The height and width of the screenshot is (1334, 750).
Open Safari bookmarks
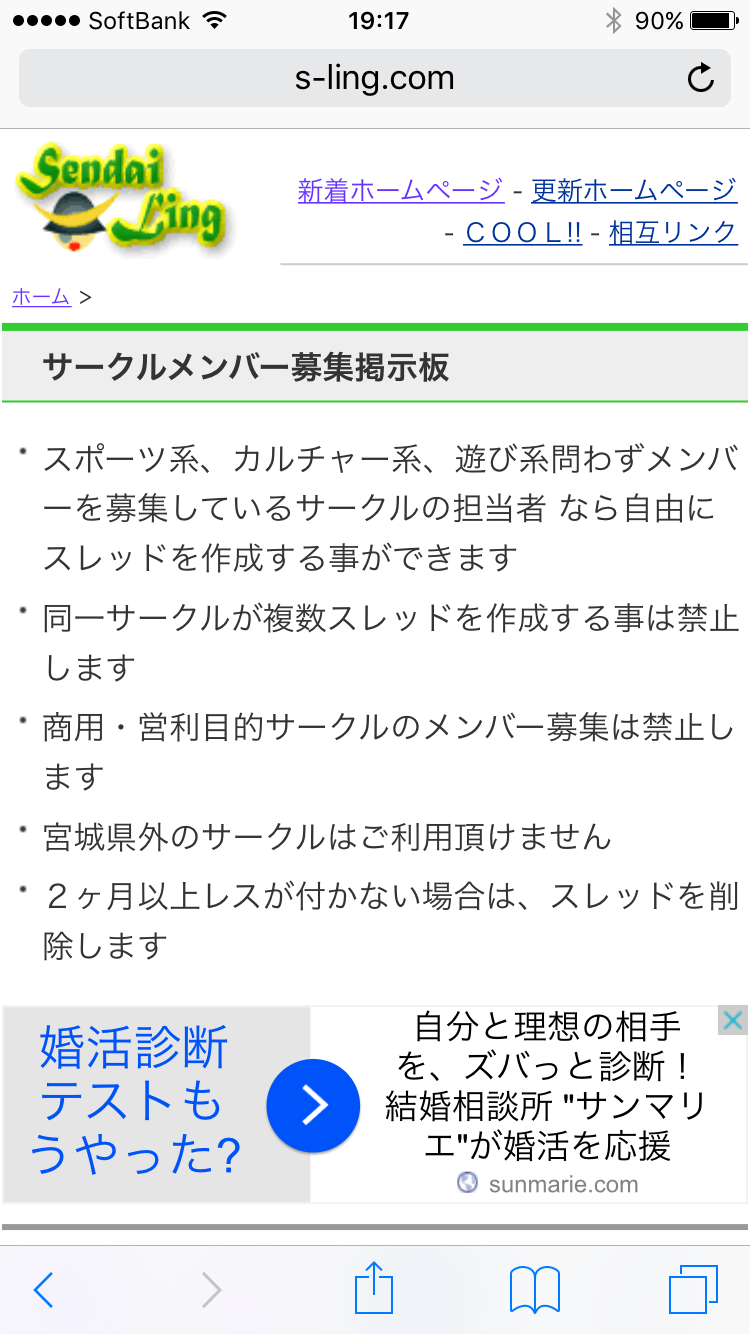pos(535,1290)
